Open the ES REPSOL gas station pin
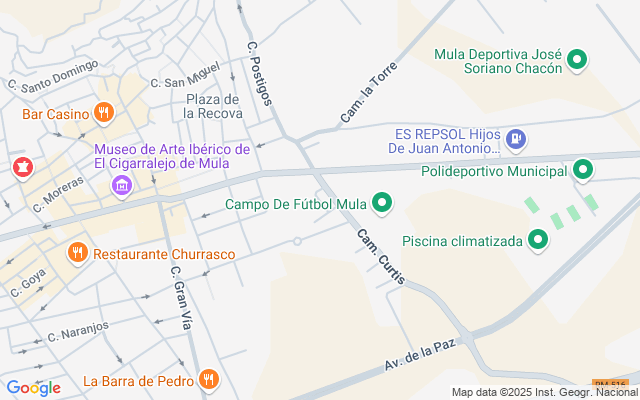The width and height of the screenshot is (640, 400). (x=516, y=140)
